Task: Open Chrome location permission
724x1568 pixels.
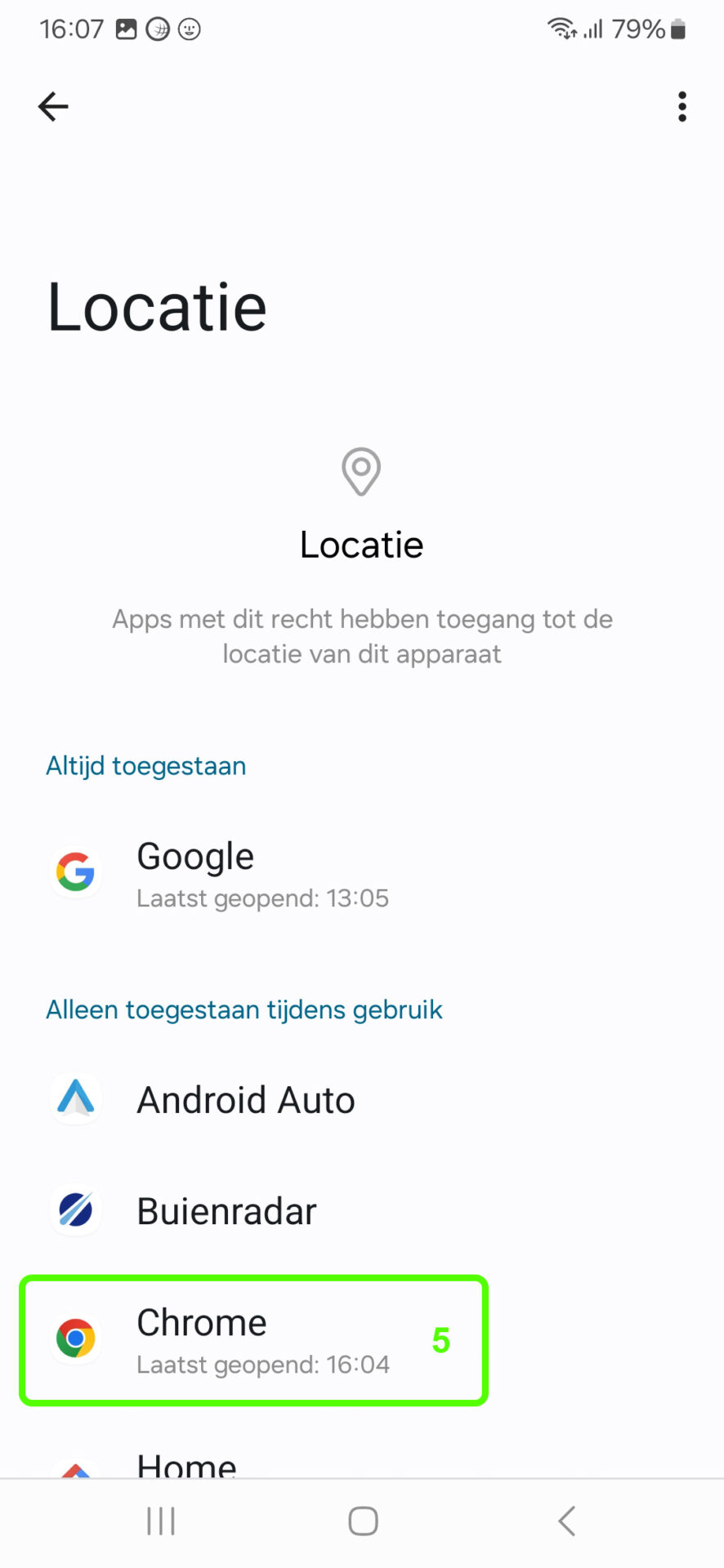Action: coord(362,1340)
